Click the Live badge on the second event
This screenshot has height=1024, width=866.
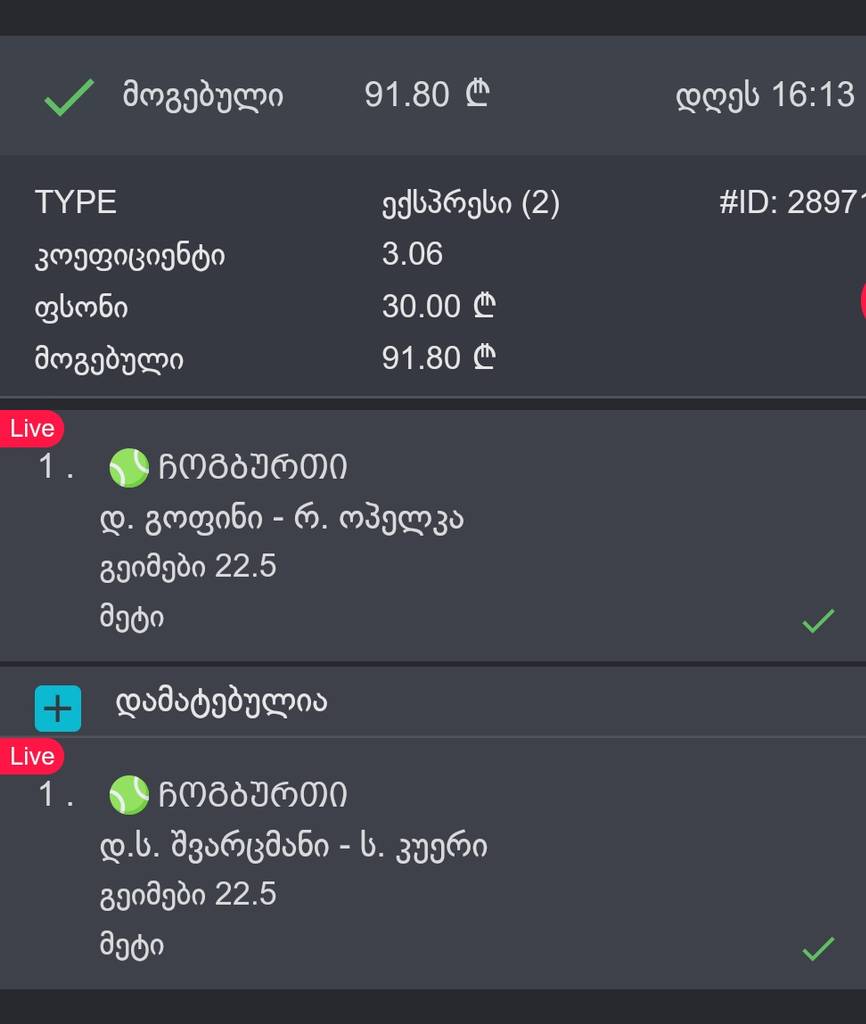(32, 756)
